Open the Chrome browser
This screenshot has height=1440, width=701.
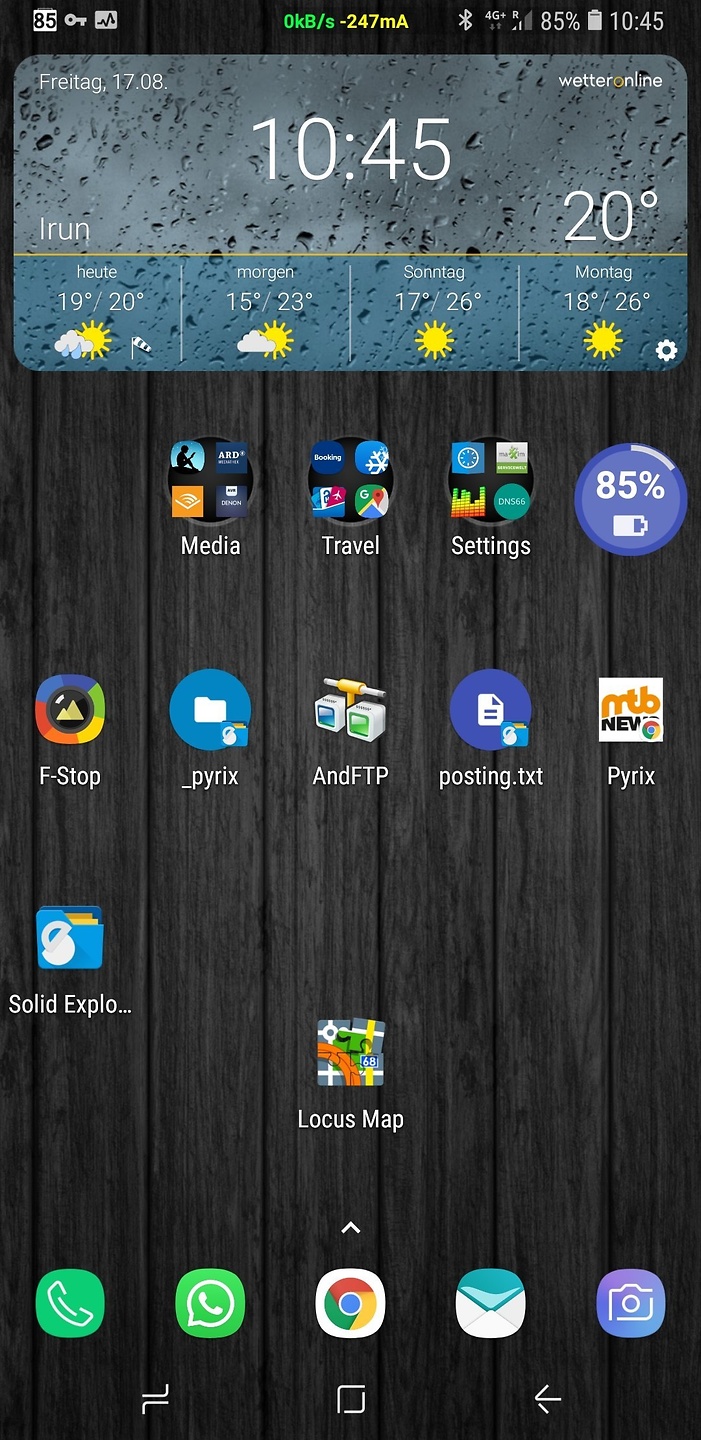[x=350, y=1303]
